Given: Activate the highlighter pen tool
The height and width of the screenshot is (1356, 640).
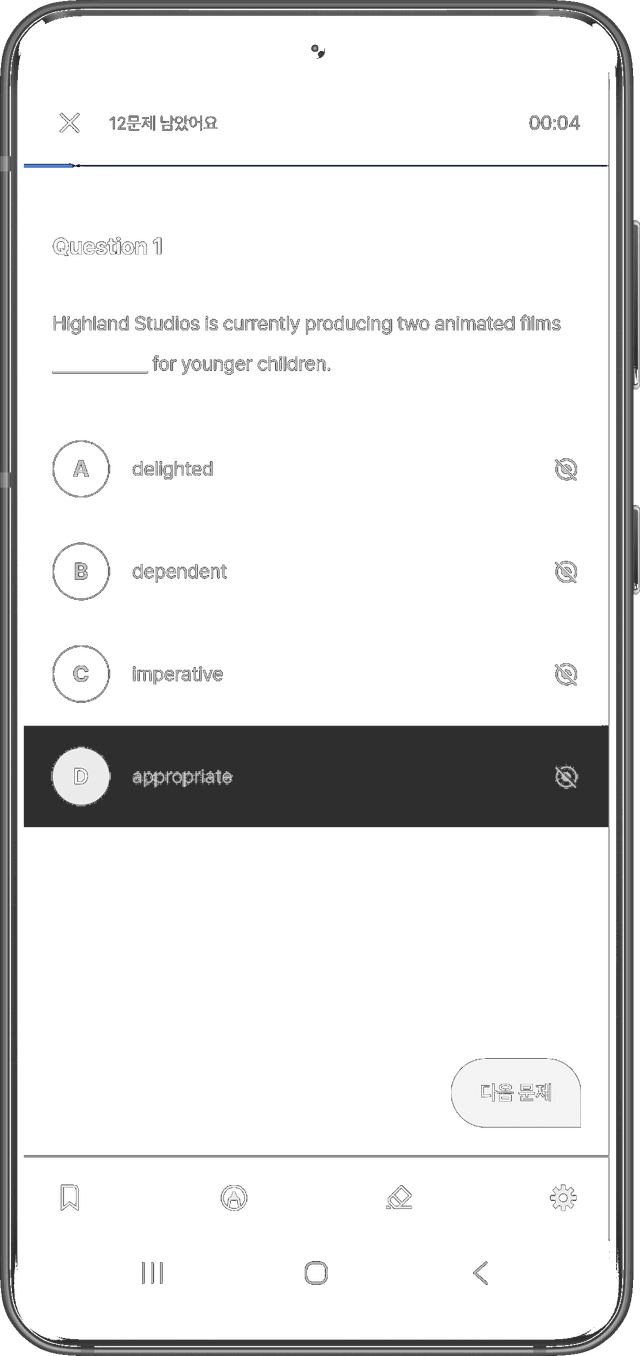Looking at the screenshot, I should pyautogui.click(x=234, y=1198).
